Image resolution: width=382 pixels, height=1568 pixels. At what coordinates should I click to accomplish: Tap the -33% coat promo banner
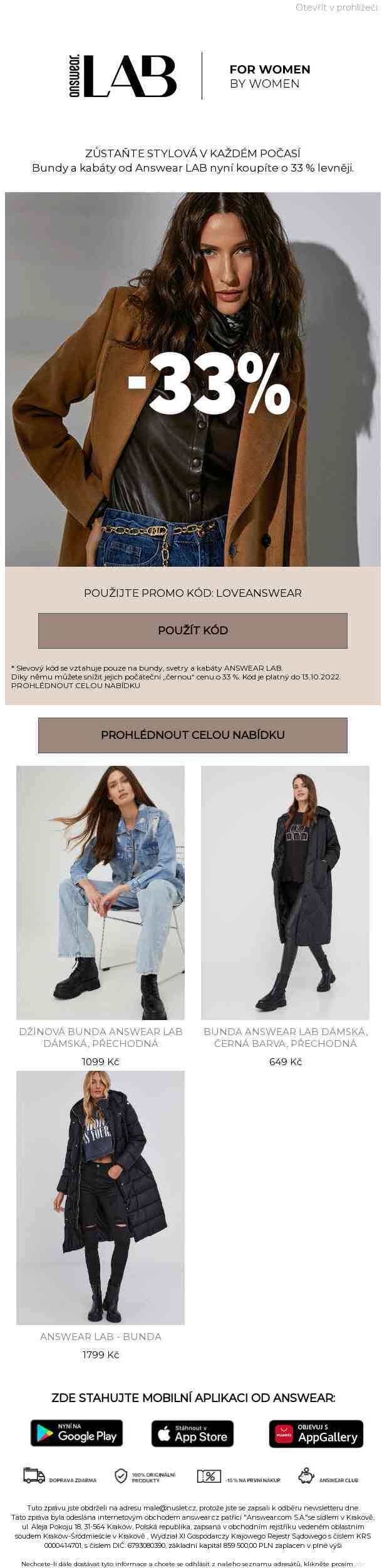tap(192, 379)
